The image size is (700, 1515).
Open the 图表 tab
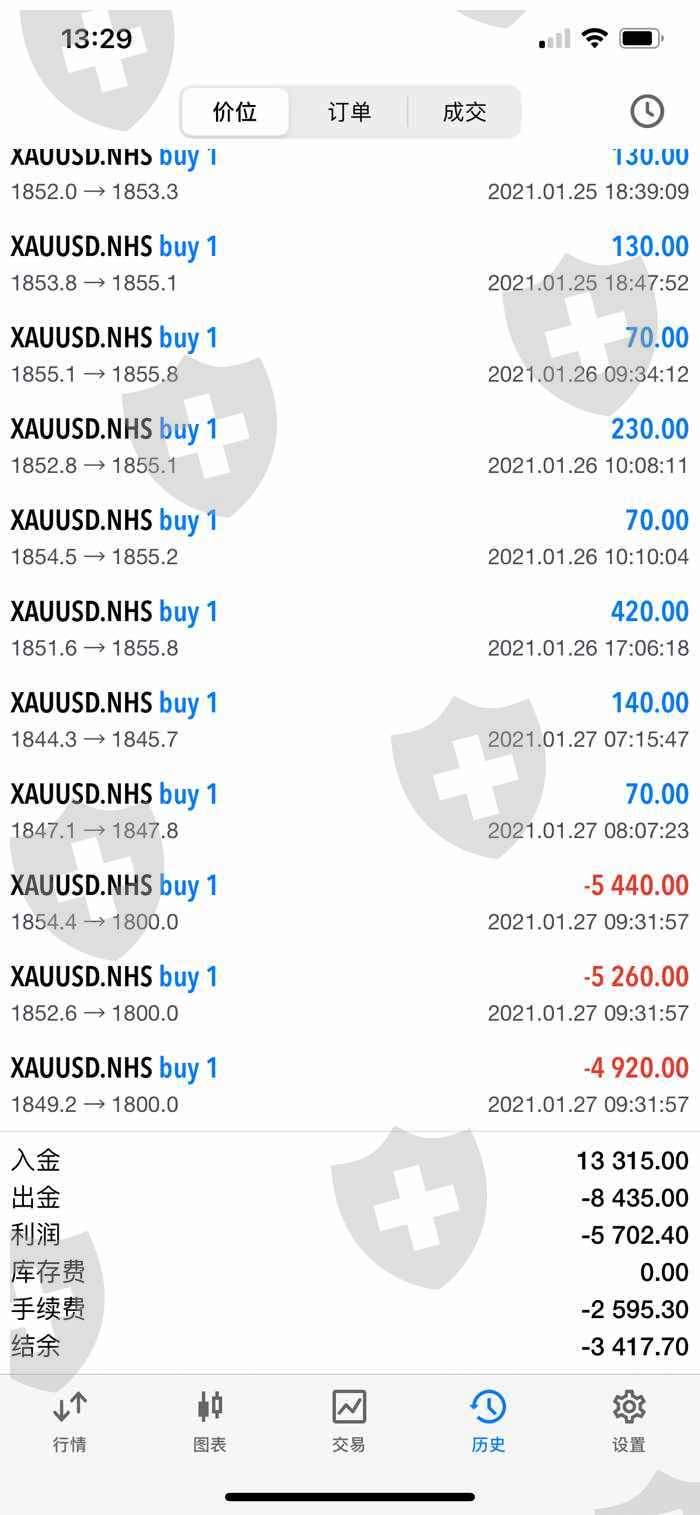[x=210, y=1421]
